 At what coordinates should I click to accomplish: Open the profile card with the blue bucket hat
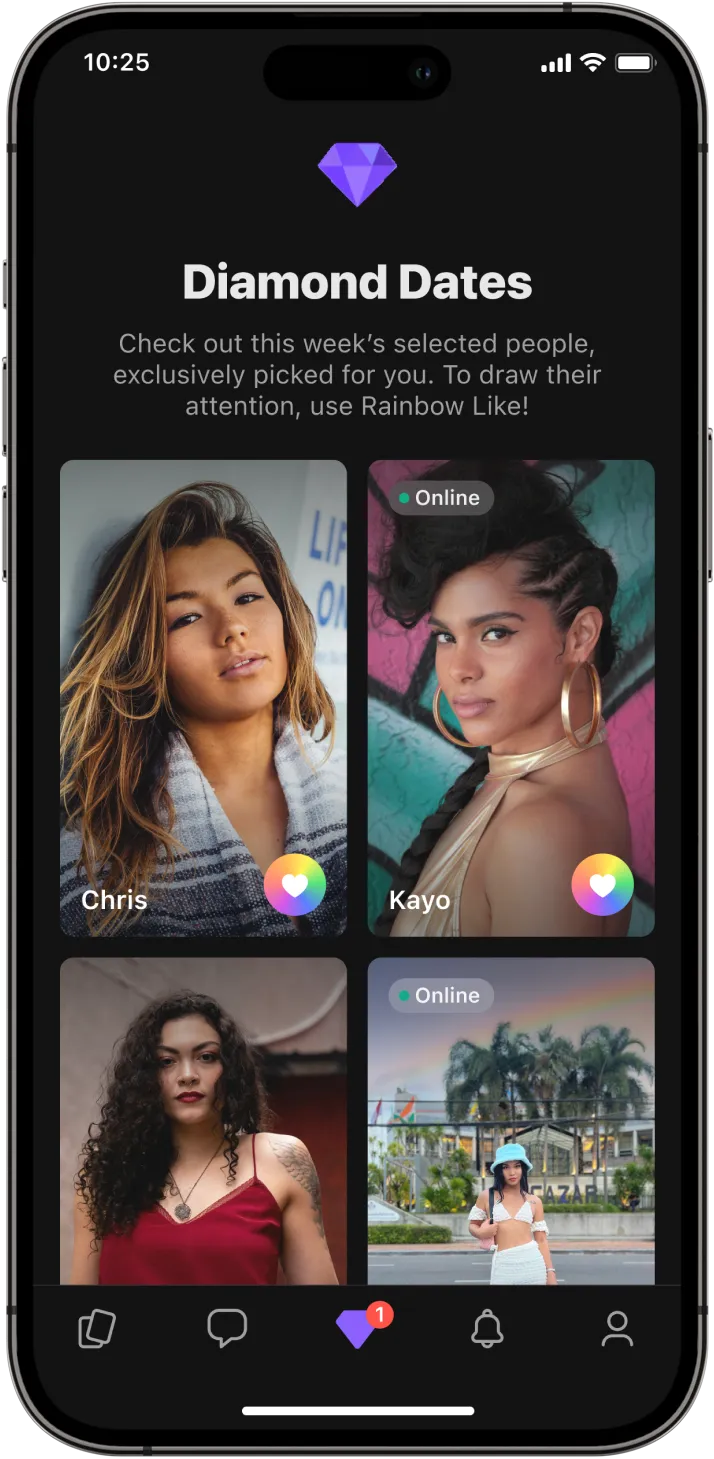click(x=511, y=1130)
